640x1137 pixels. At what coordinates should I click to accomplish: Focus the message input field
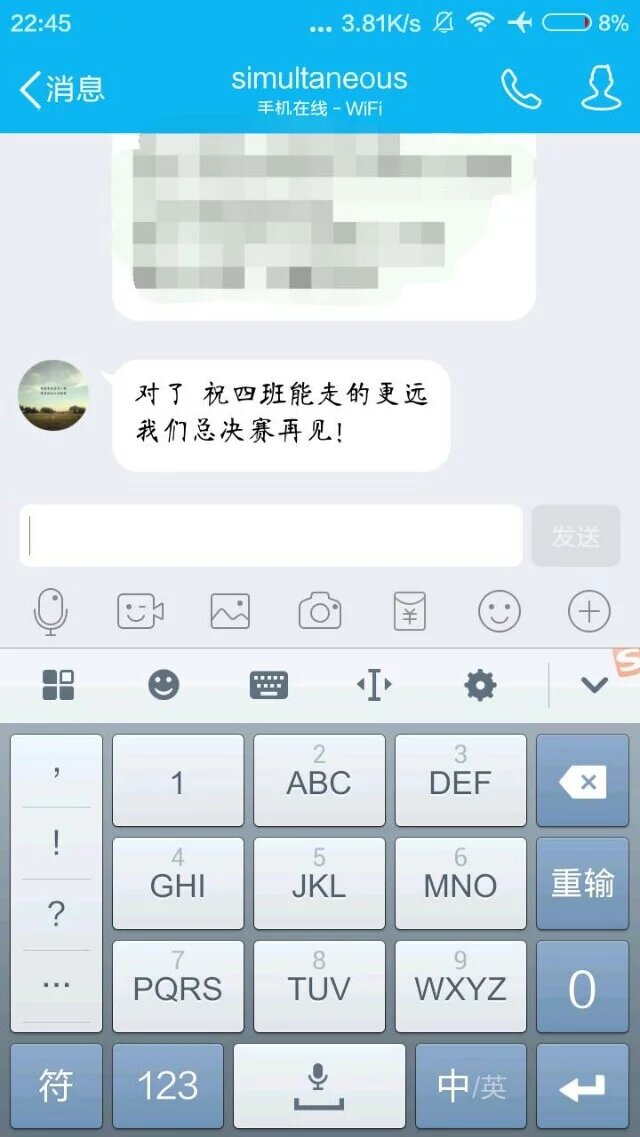(270, 536)
